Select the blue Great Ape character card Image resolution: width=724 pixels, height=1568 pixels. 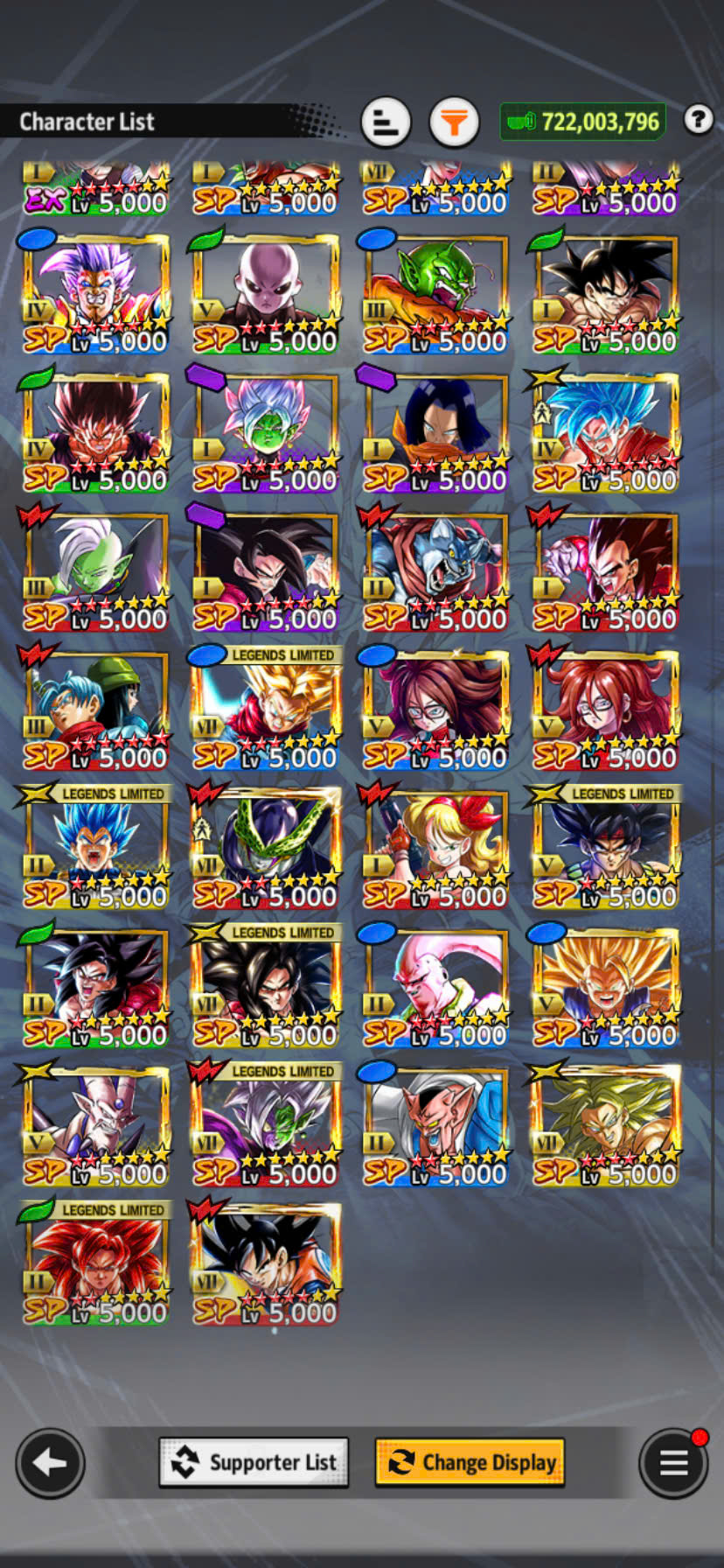click(435, 570)
